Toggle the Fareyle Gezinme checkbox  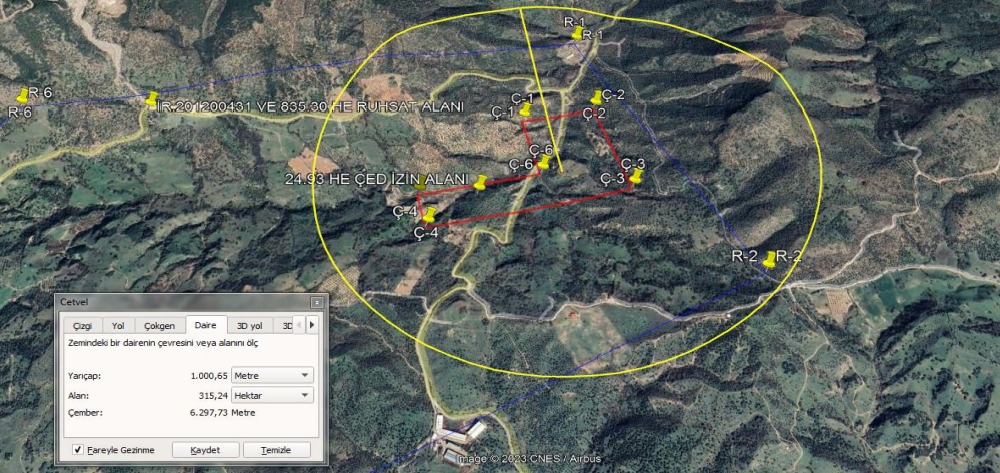tap(78, 450)
